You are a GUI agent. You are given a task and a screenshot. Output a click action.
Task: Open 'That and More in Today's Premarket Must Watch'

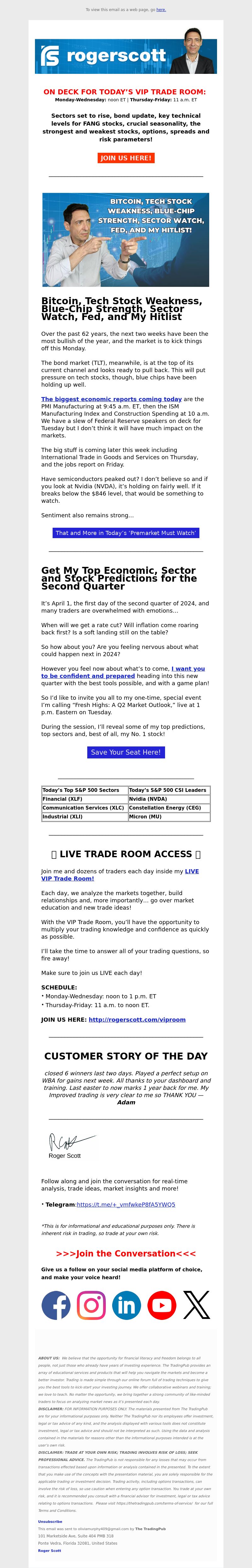click(126, 533)
